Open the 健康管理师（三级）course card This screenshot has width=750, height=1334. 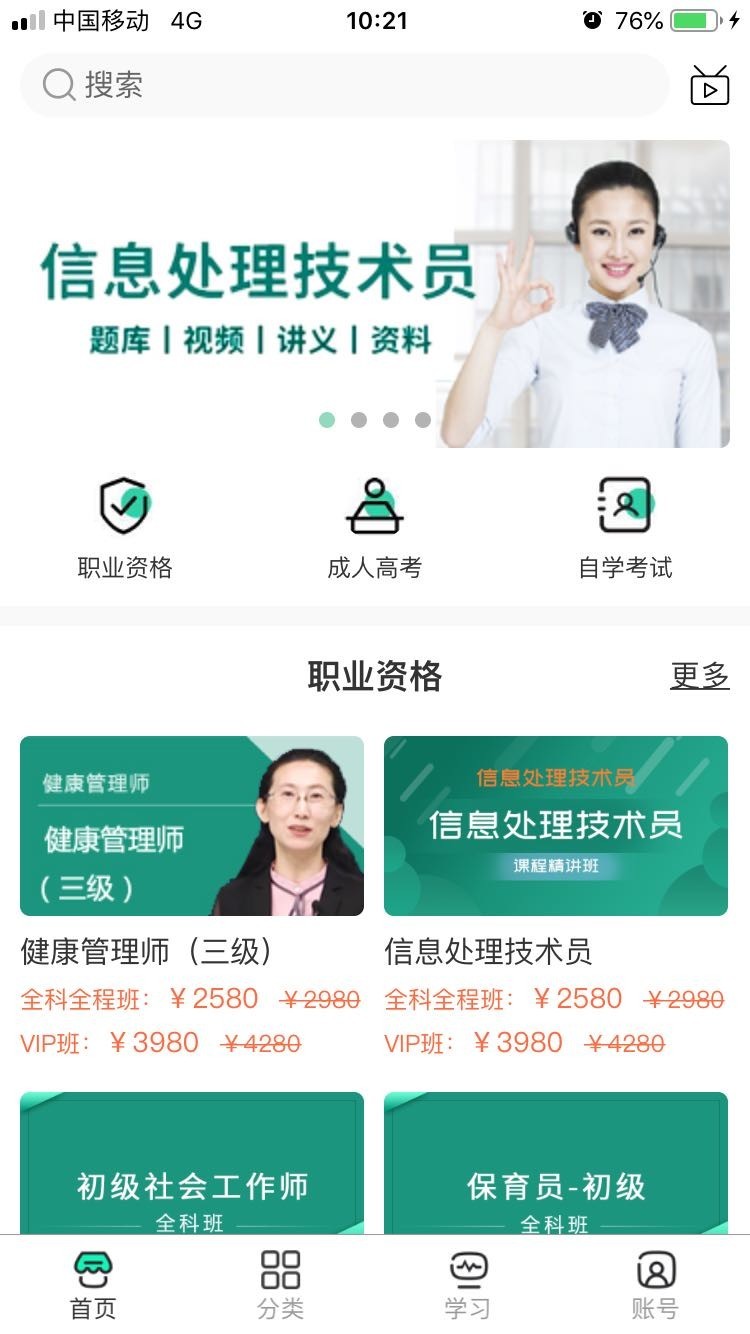(x=192, y=826)
